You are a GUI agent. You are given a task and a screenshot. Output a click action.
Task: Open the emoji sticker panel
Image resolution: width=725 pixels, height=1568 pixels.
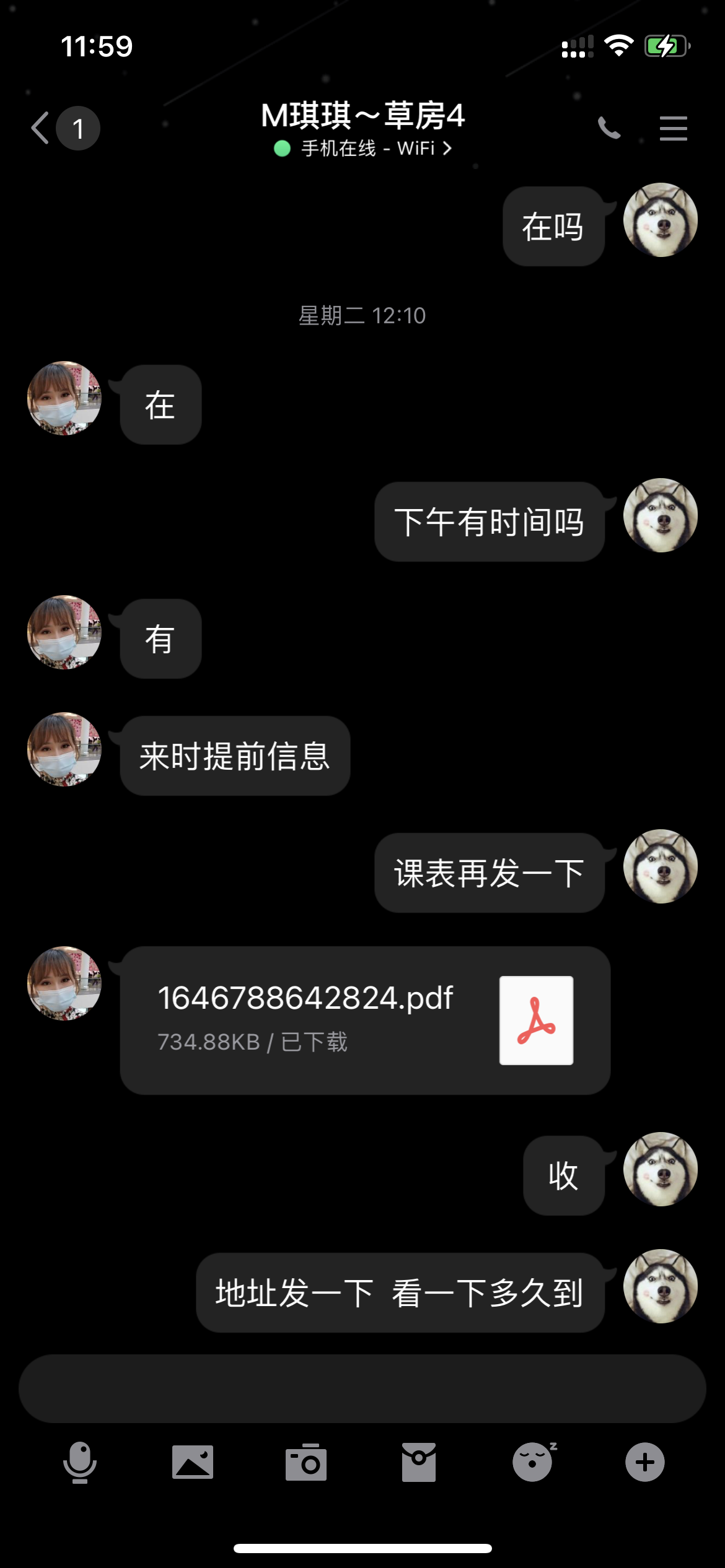click(x=533, y=1463)
